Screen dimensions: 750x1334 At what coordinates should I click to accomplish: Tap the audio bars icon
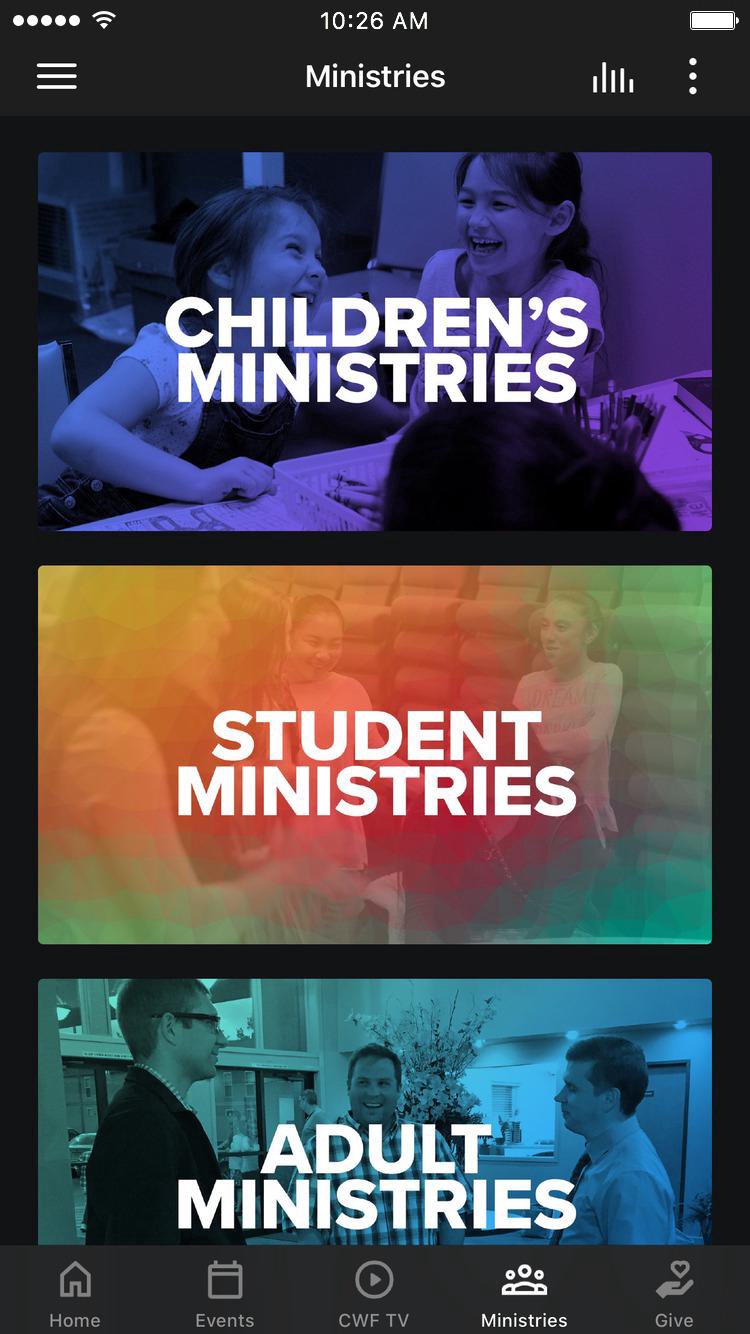(x=612, y=78)
